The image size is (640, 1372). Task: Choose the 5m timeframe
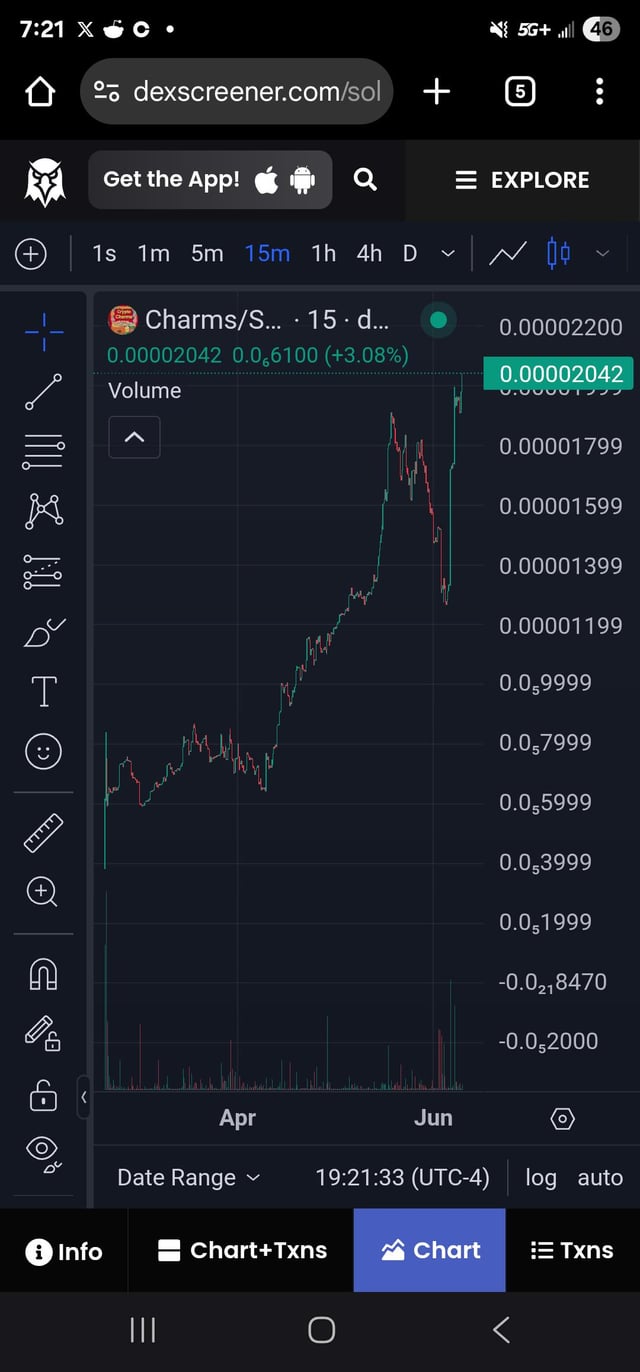(207, 254)
